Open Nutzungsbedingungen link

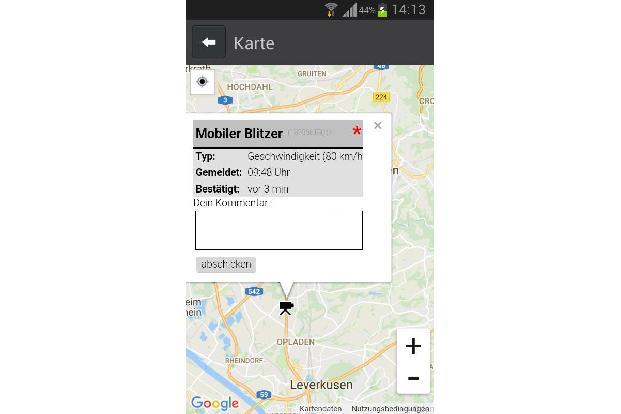tap(391, 408)
